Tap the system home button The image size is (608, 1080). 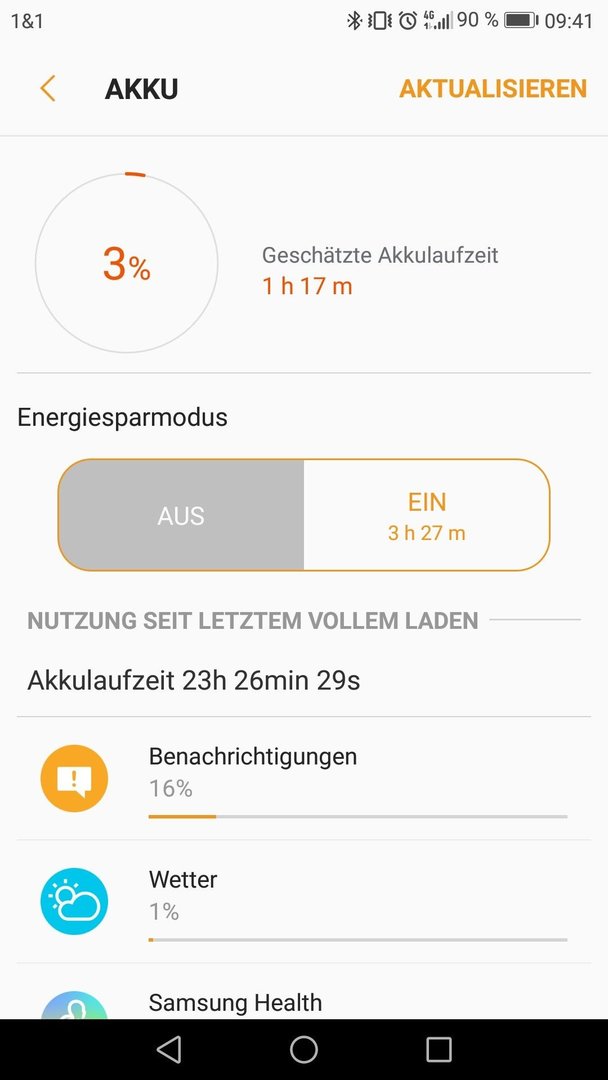click(304, 1050)
